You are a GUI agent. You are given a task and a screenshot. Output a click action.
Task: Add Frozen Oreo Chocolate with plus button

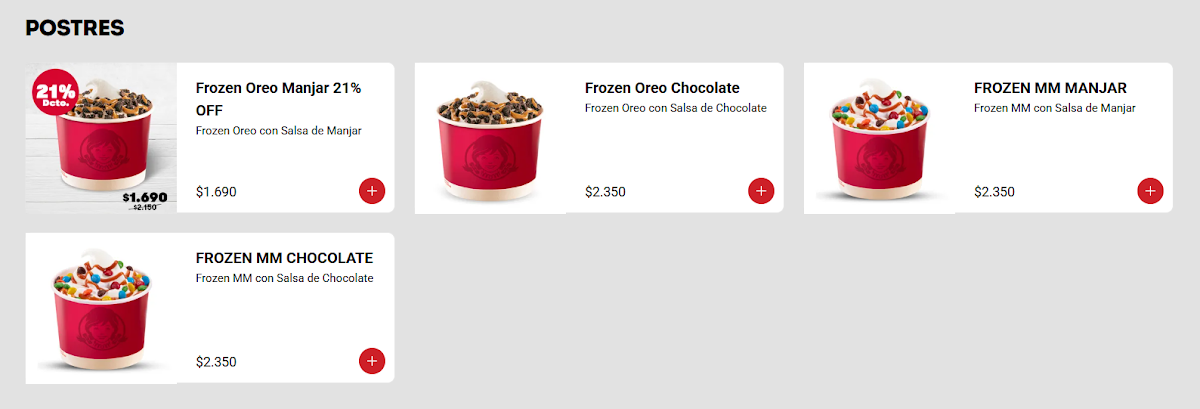click(x=761, y=191)
